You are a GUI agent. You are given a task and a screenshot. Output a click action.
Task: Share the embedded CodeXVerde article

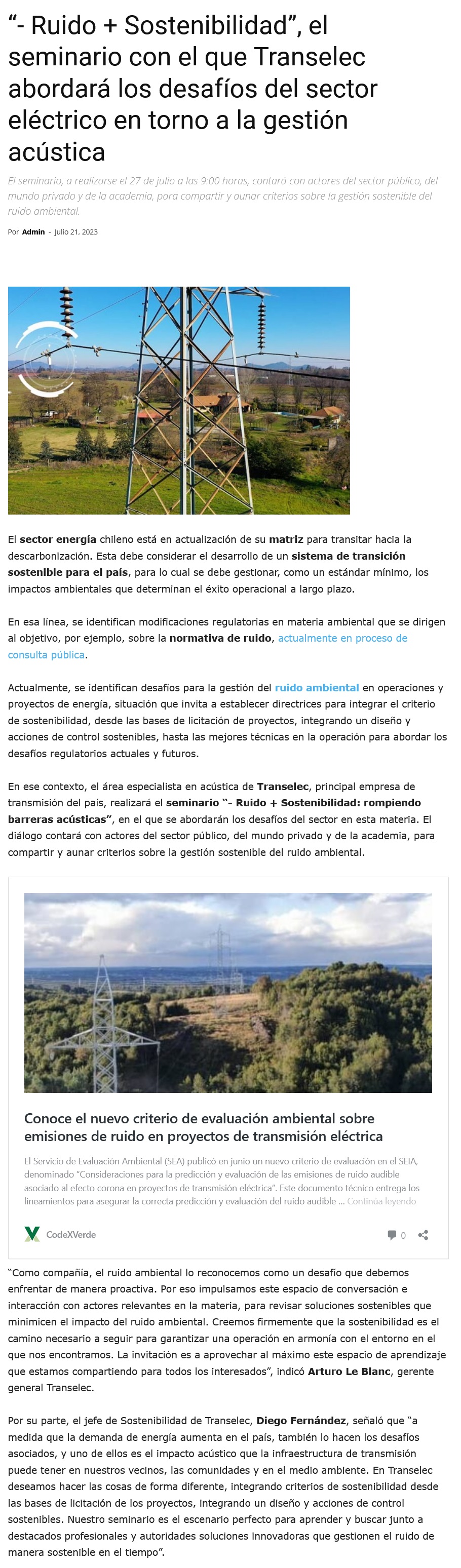tap(423, 1235)
